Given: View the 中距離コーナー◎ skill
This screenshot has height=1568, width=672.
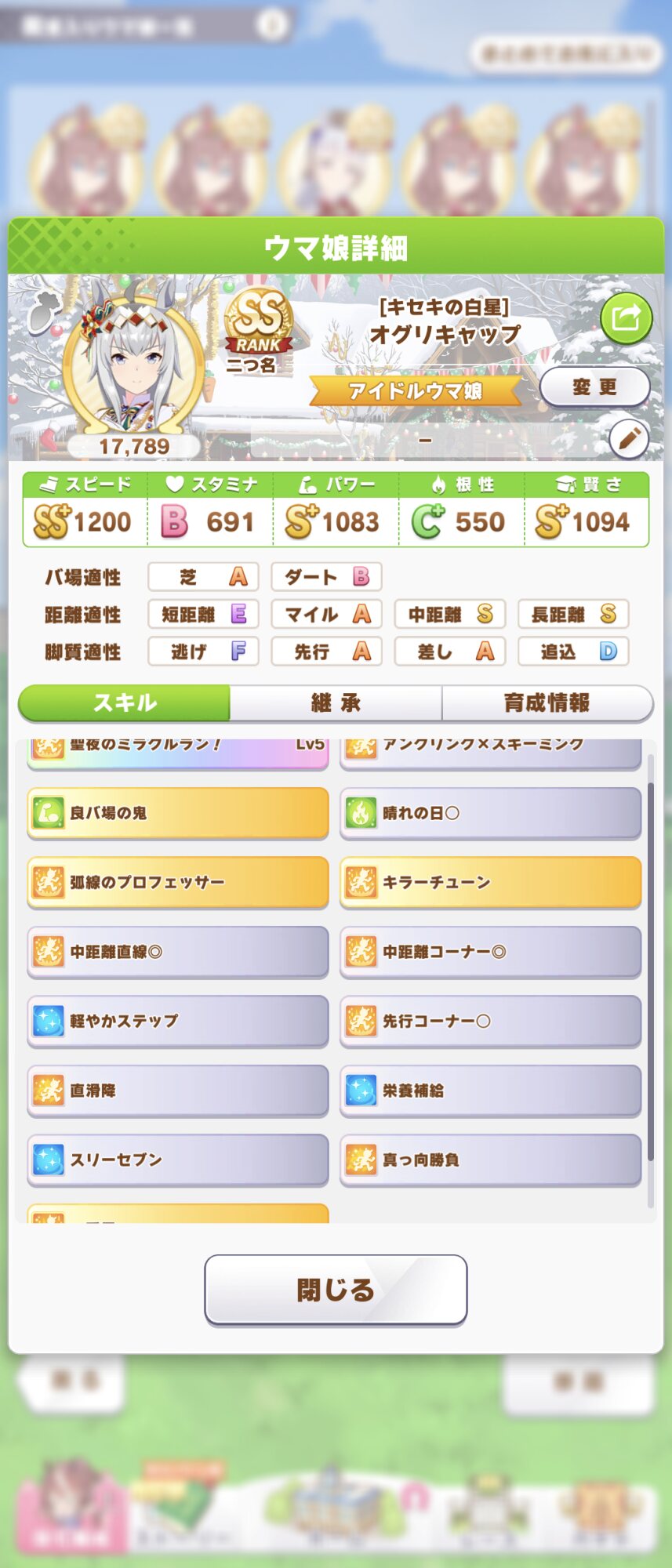Looking at the screenshot, I should (490, 952).
